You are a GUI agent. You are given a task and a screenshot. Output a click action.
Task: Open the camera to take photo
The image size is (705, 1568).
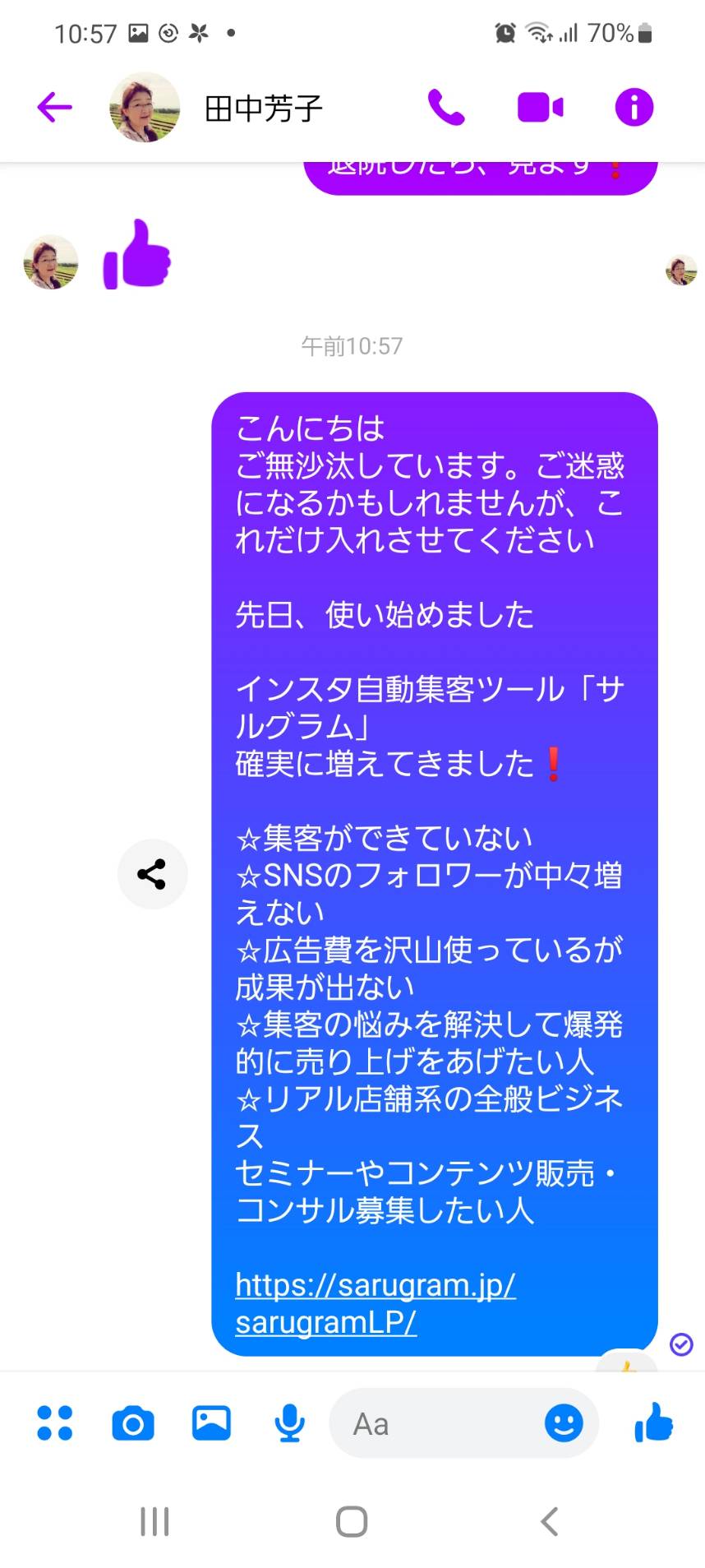(x=133, y=1423)
